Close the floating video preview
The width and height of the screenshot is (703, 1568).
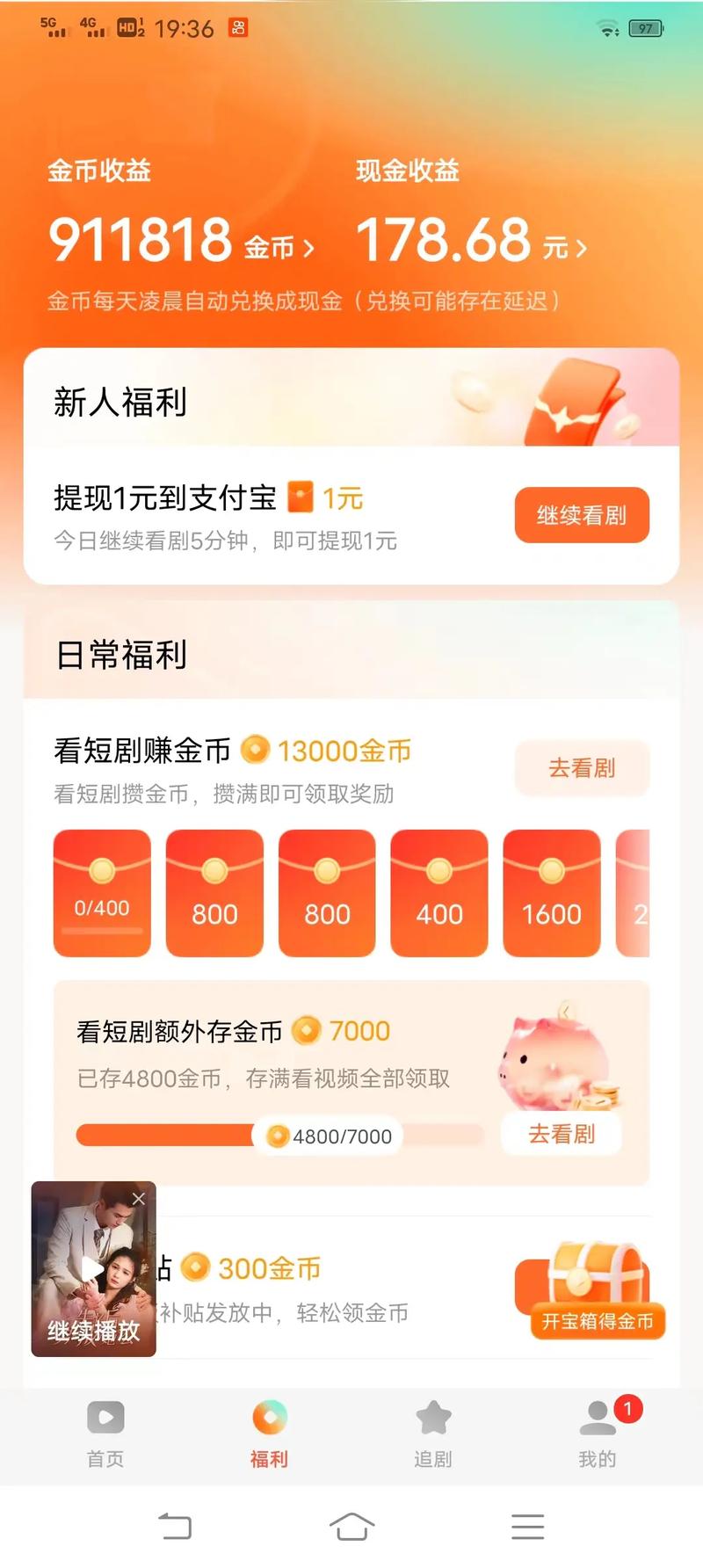click(138, 1197)
